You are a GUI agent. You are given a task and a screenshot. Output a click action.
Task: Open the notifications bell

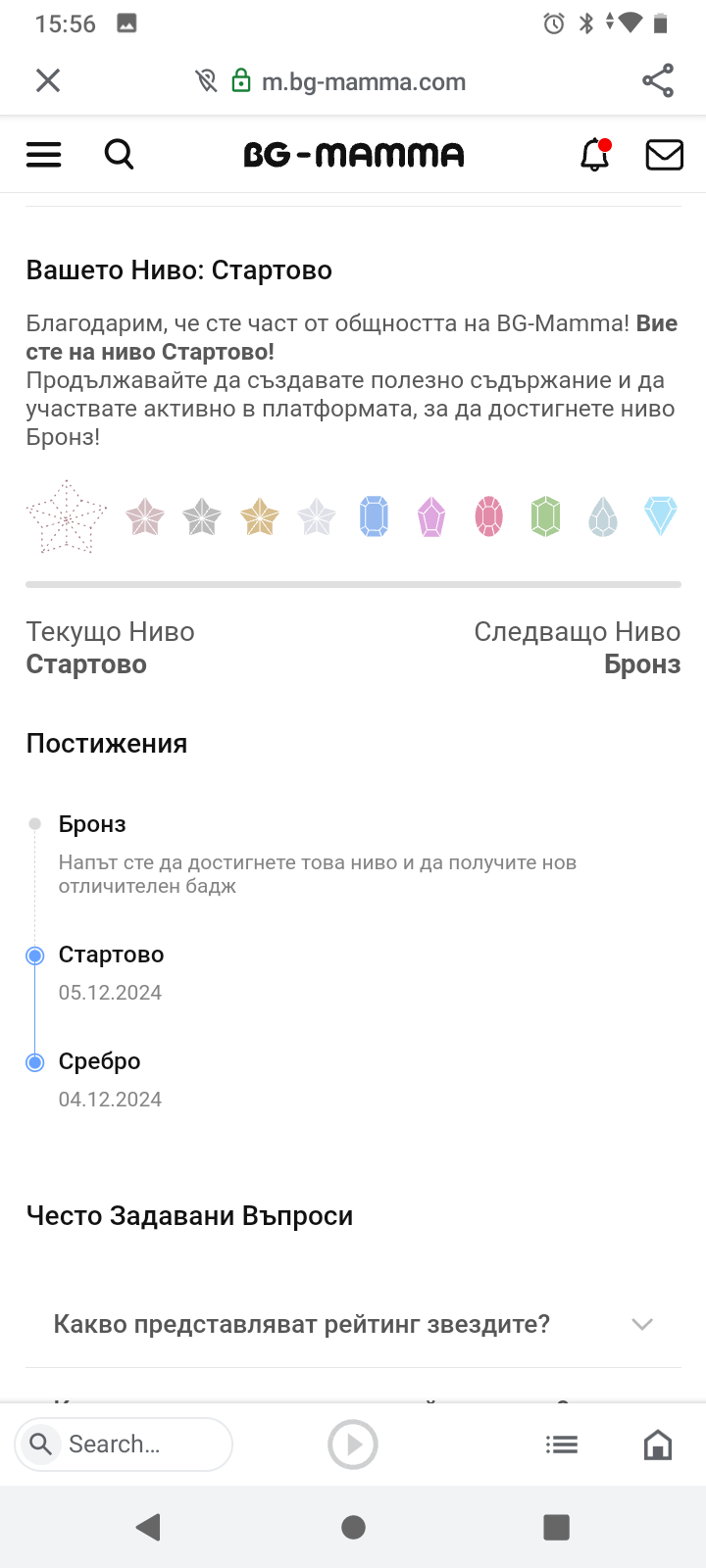(x=595, y=155)
